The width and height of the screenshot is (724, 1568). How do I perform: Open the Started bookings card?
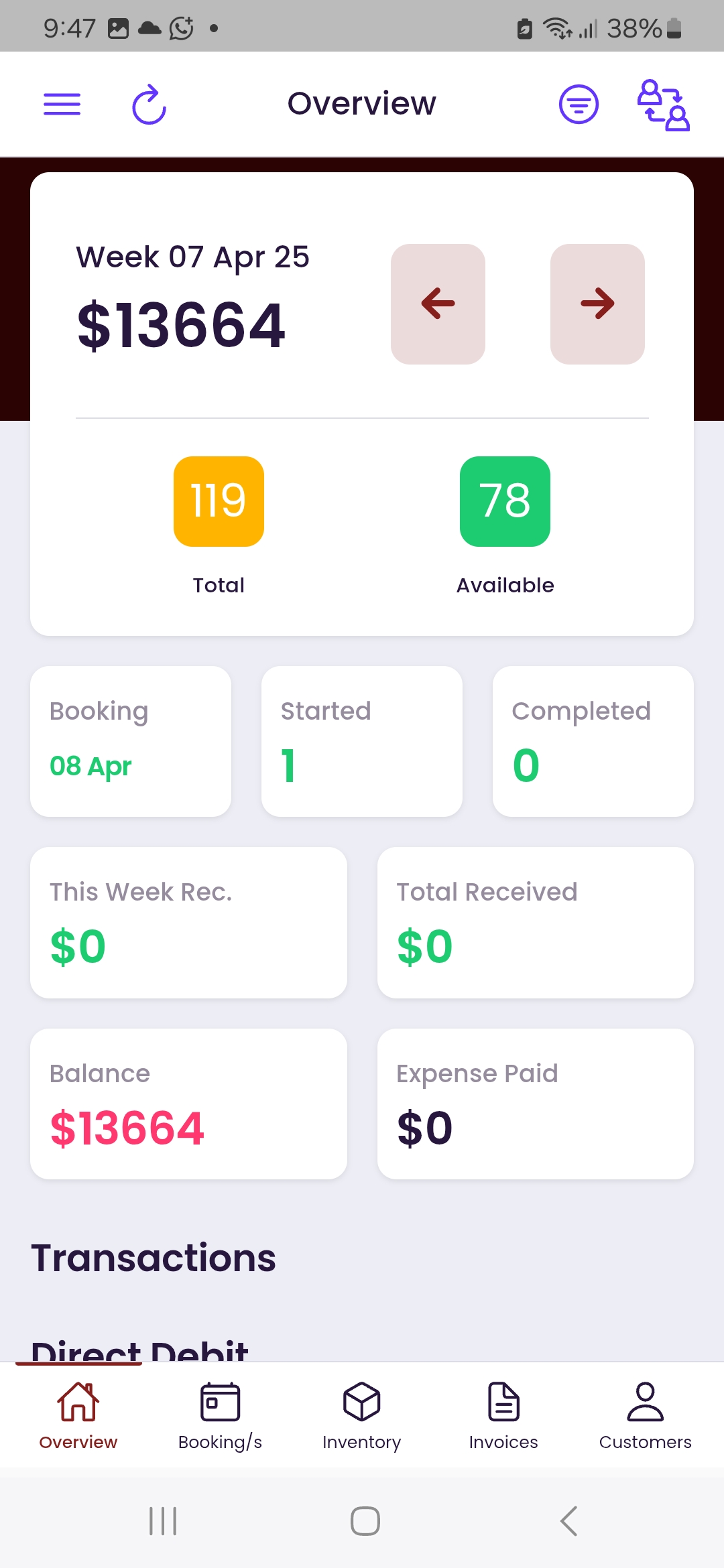click(362, 741)
